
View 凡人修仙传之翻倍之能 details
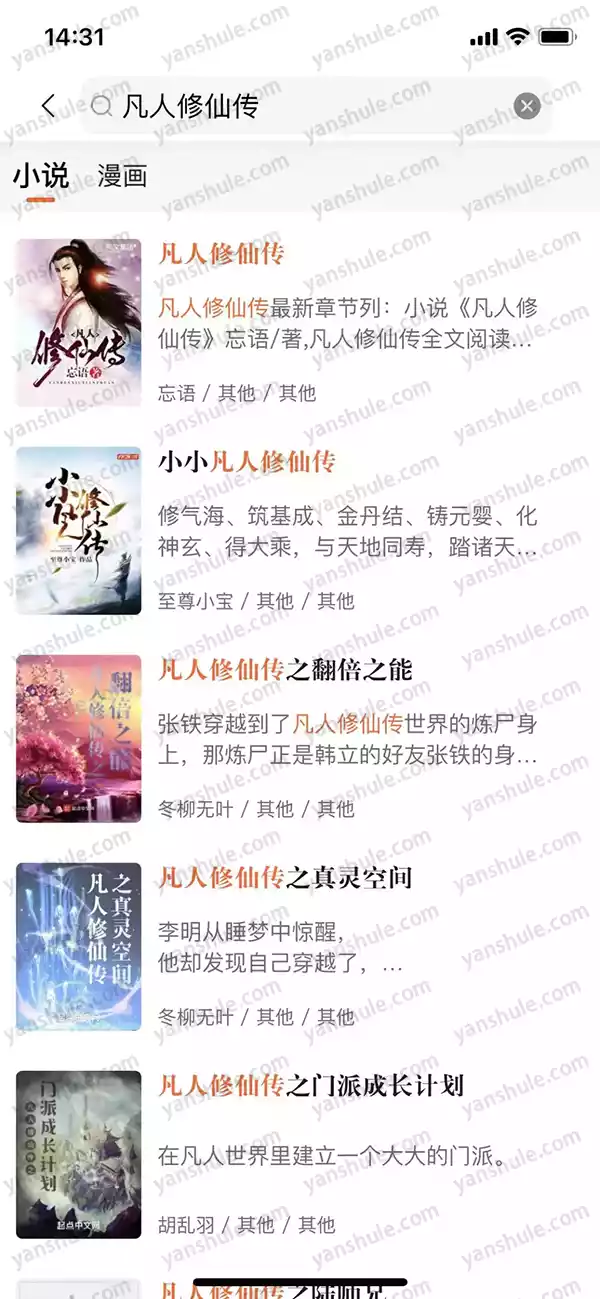pyautogui.click(x=285, y=670)
